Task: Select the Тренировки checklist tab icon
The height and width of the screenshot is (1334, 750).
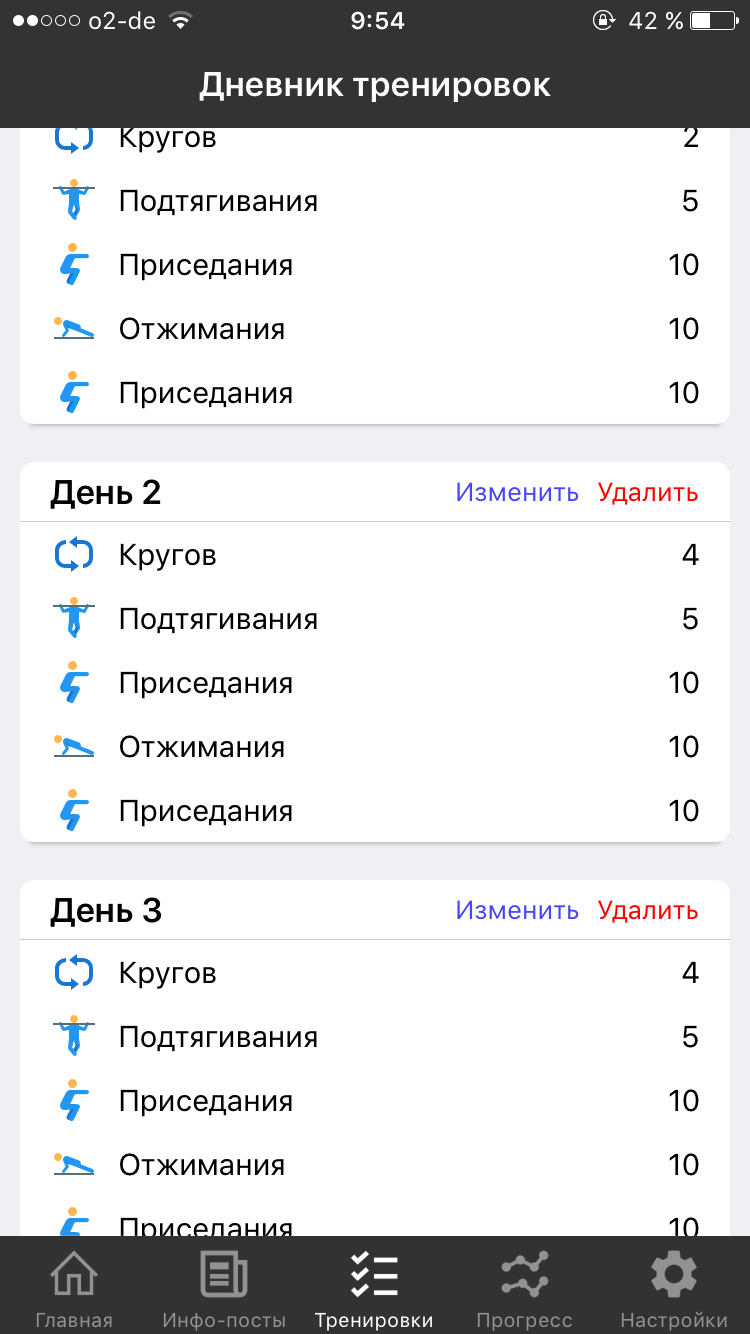Action: 375,1275
